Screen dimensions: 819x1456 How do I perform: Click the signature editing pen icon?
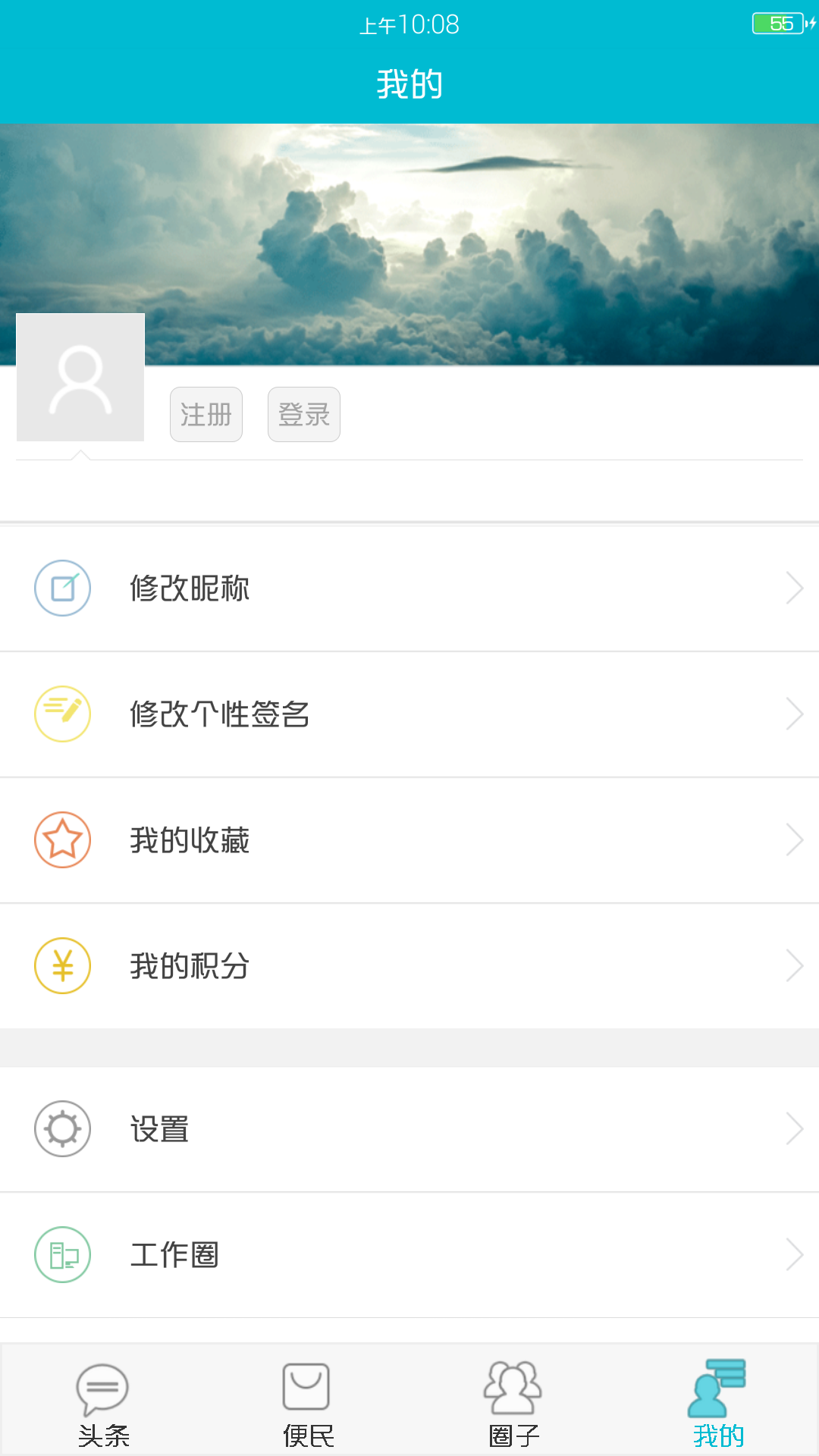coord(63,714)
